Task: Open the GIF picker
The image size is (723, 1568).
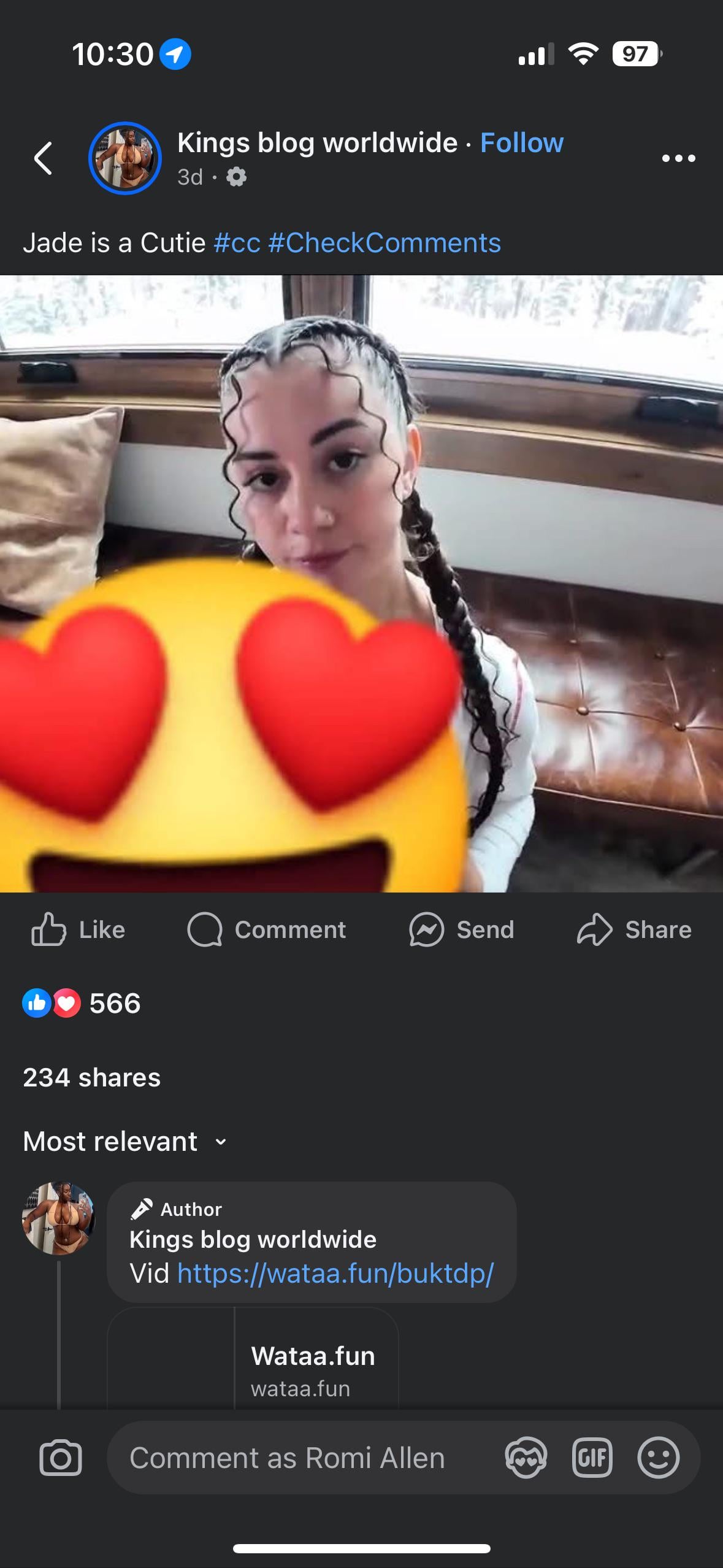Action: pos(592,1458)
